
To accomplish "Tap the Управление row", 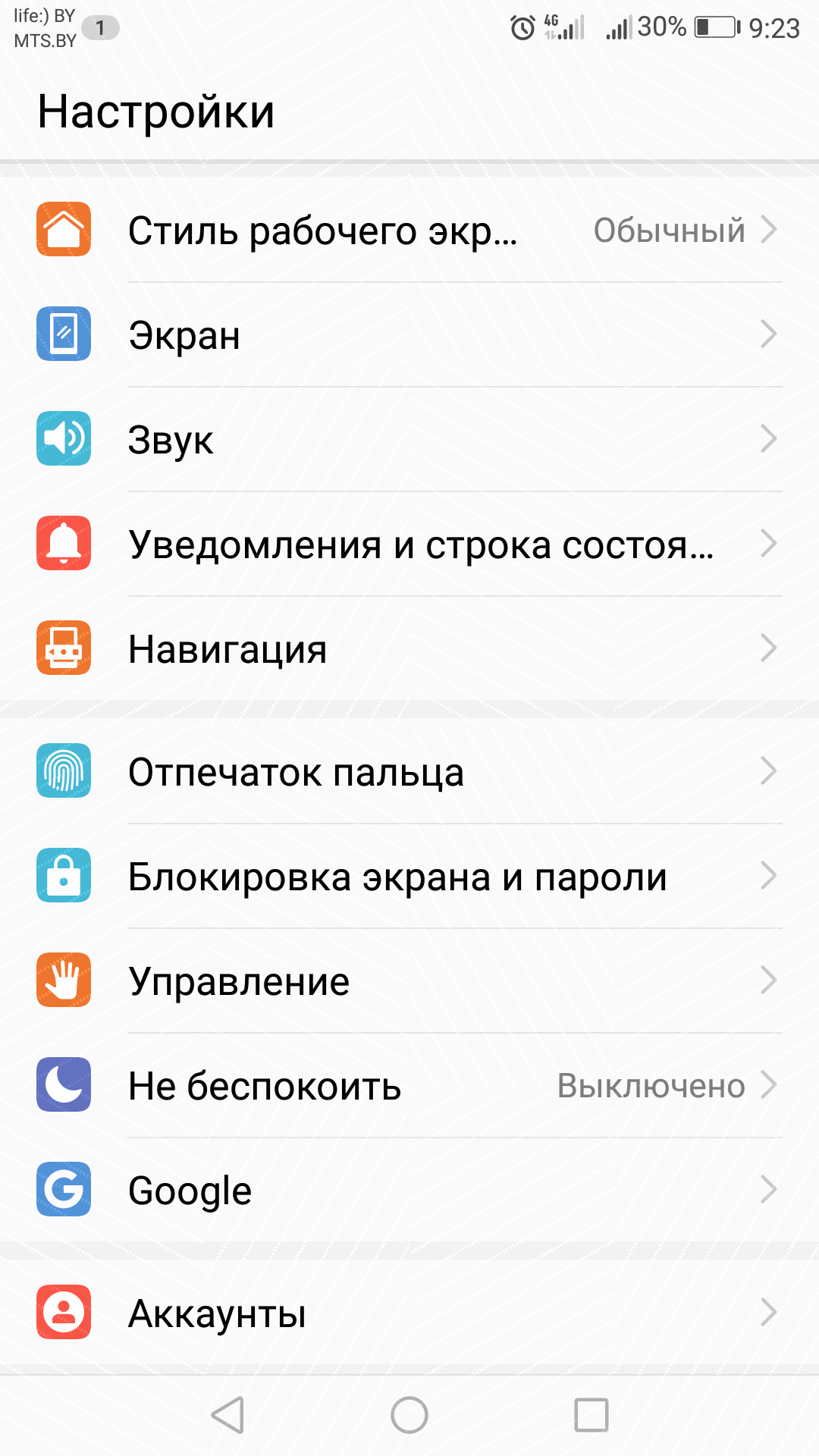I will tap(409, 981).
